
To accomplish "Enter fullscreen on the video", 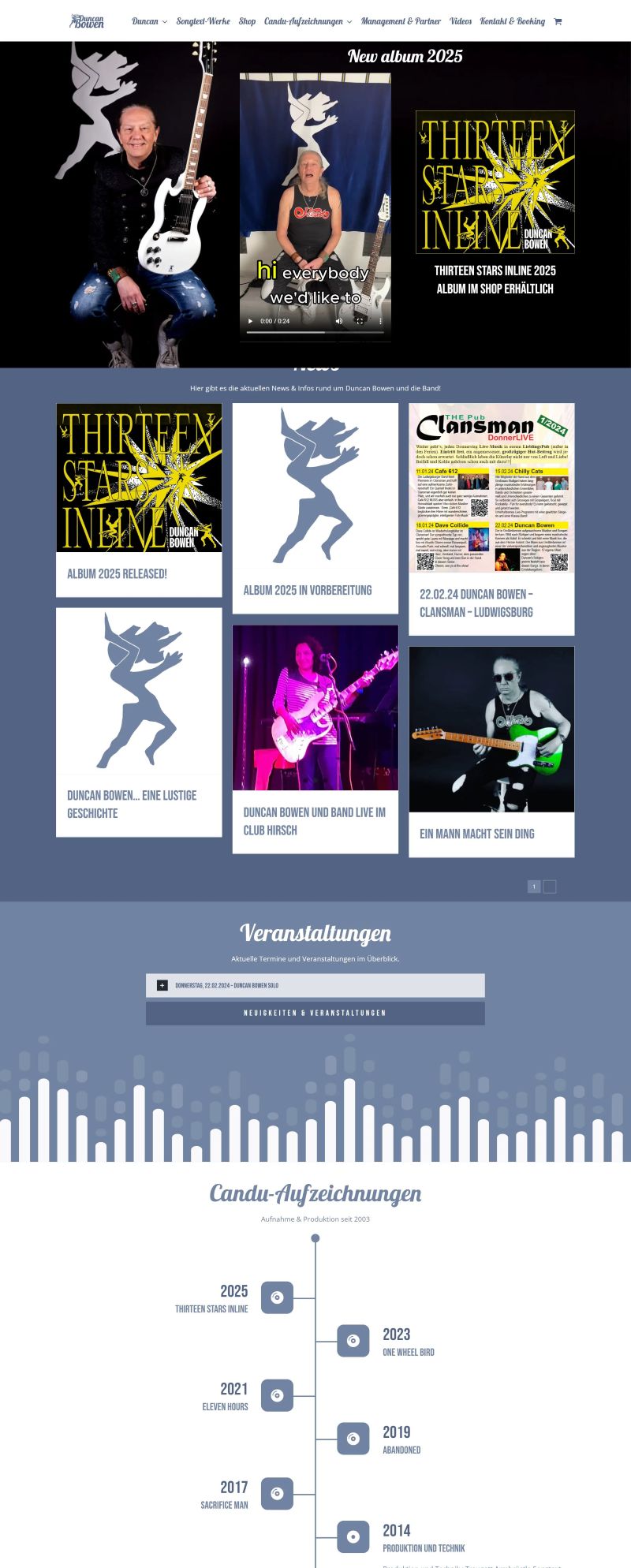I will coord(360,321).
